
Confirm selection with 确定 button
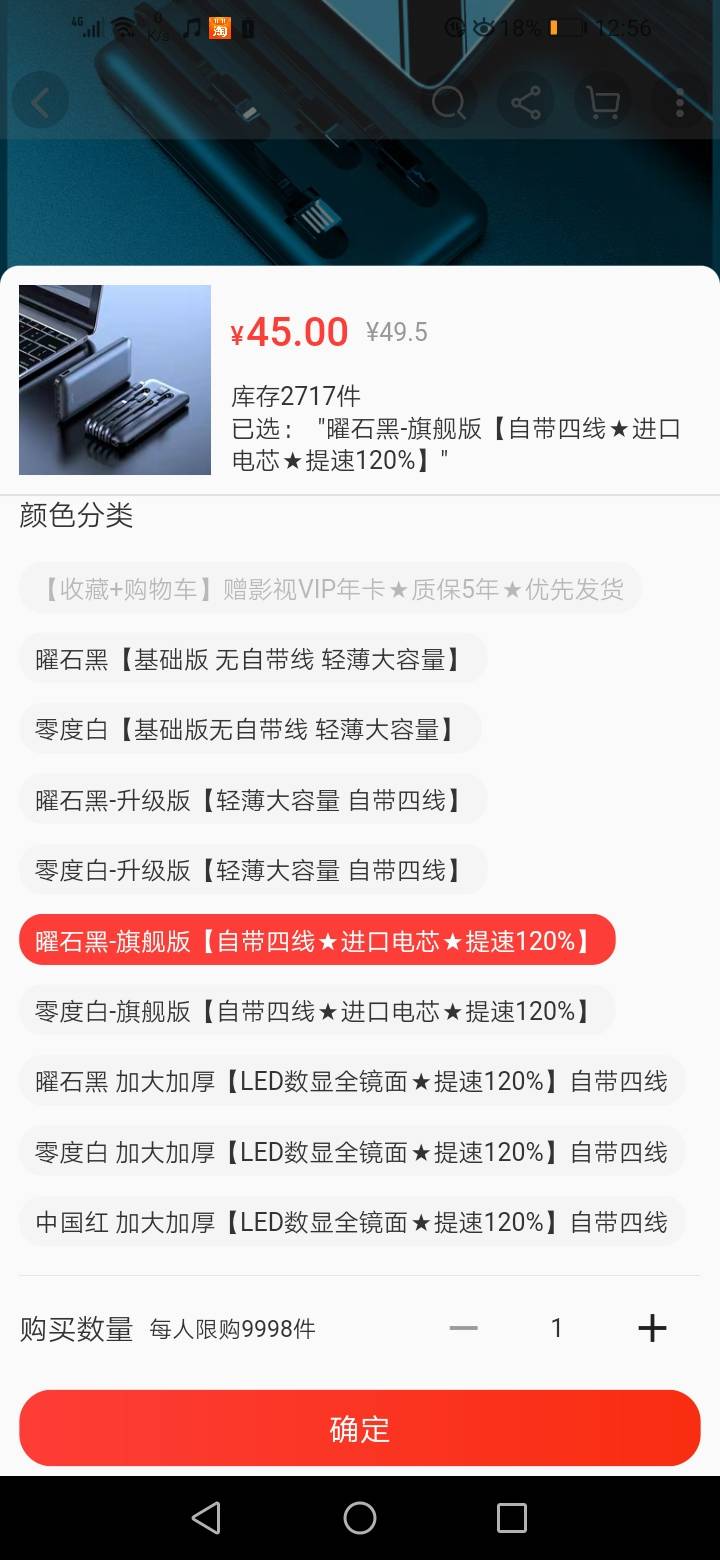pos(360,1428)
